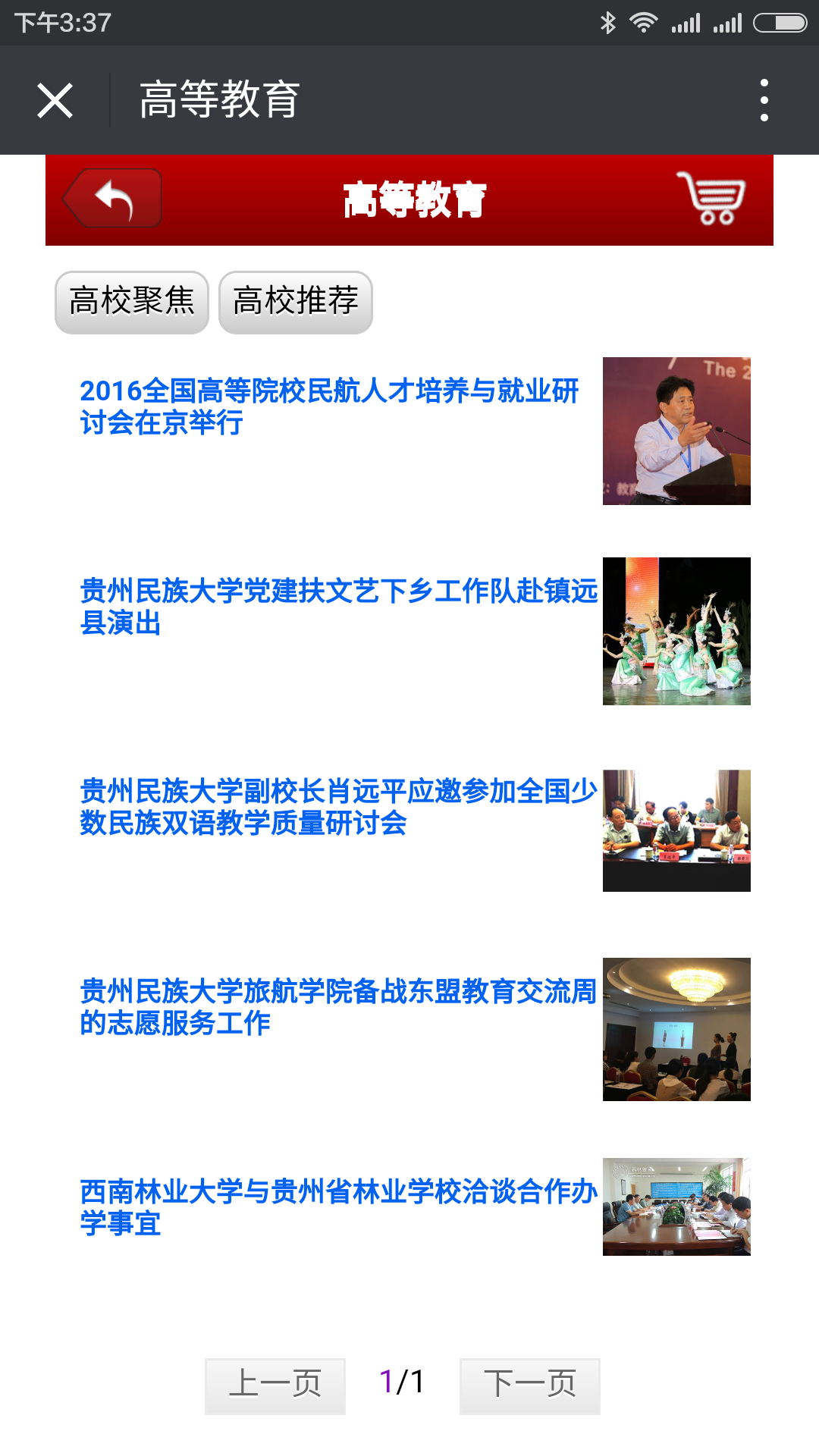
Task: Open article about 旅航学院备战东盟教育交流周
Action: click(x=338, y=1007)
